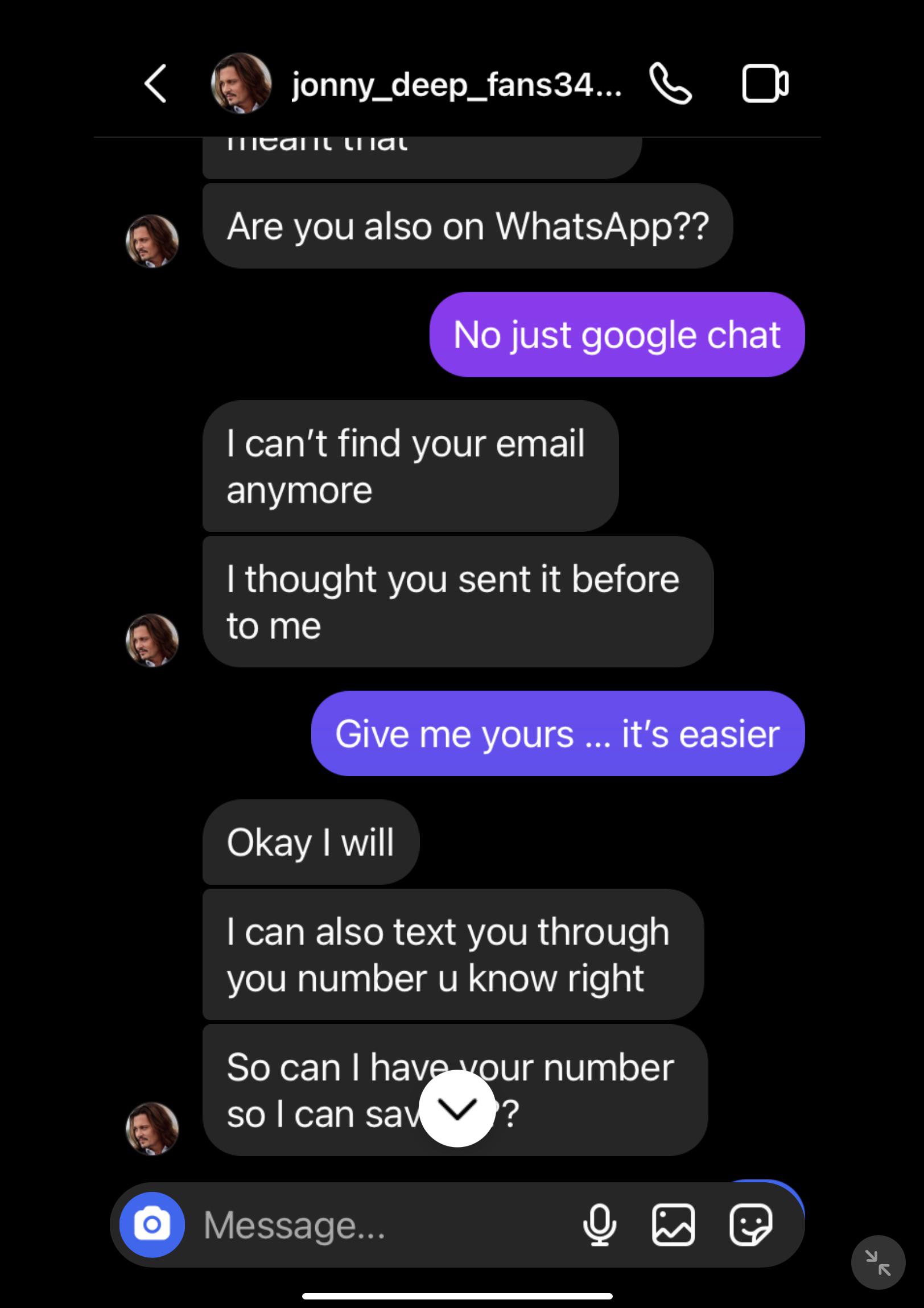The image size is (924, 1308).
Task: Go back to the inbox list
Action: click(x=155, y=84)
